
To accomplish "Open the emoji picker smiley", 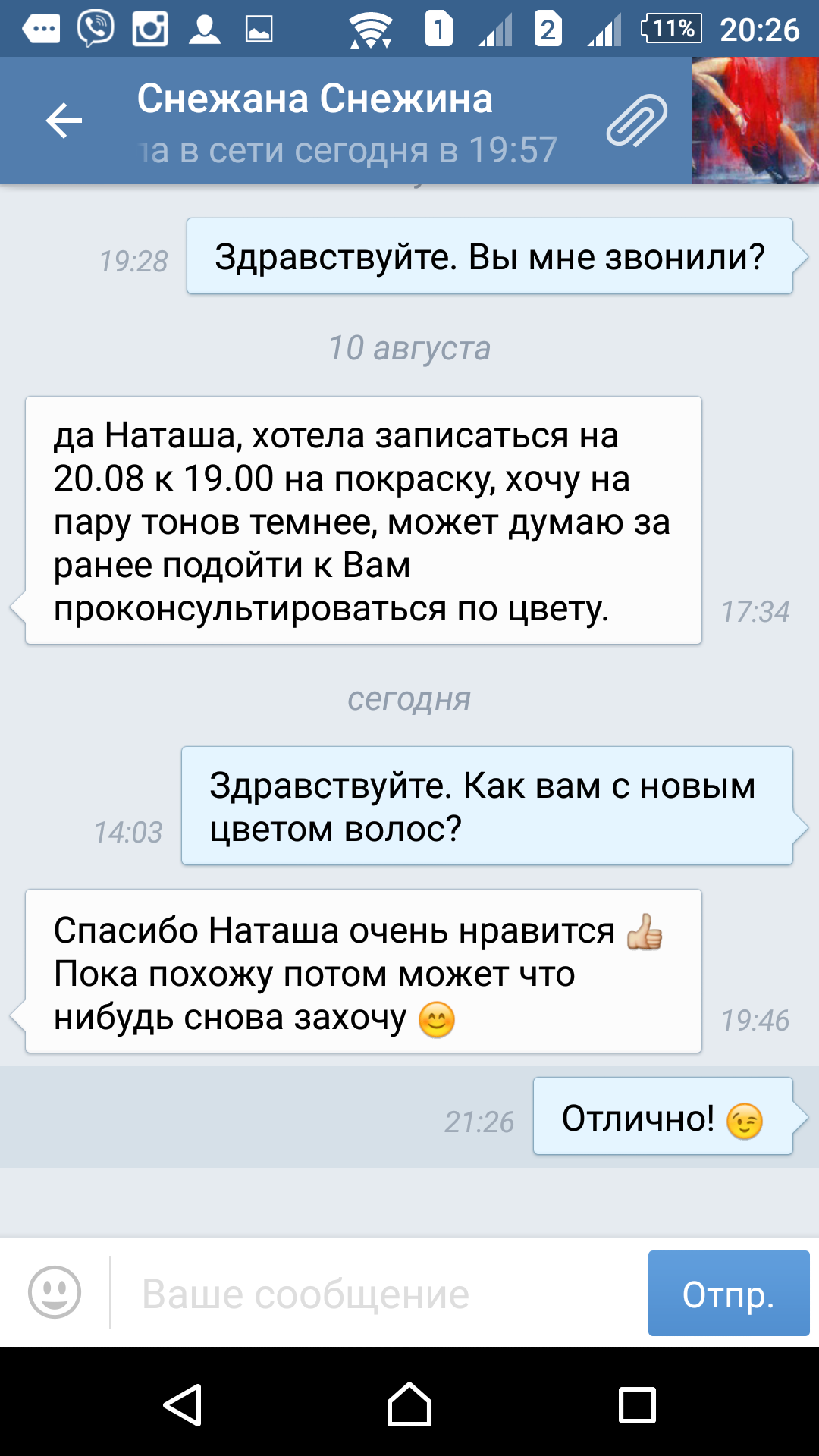I will [55, 1292].
